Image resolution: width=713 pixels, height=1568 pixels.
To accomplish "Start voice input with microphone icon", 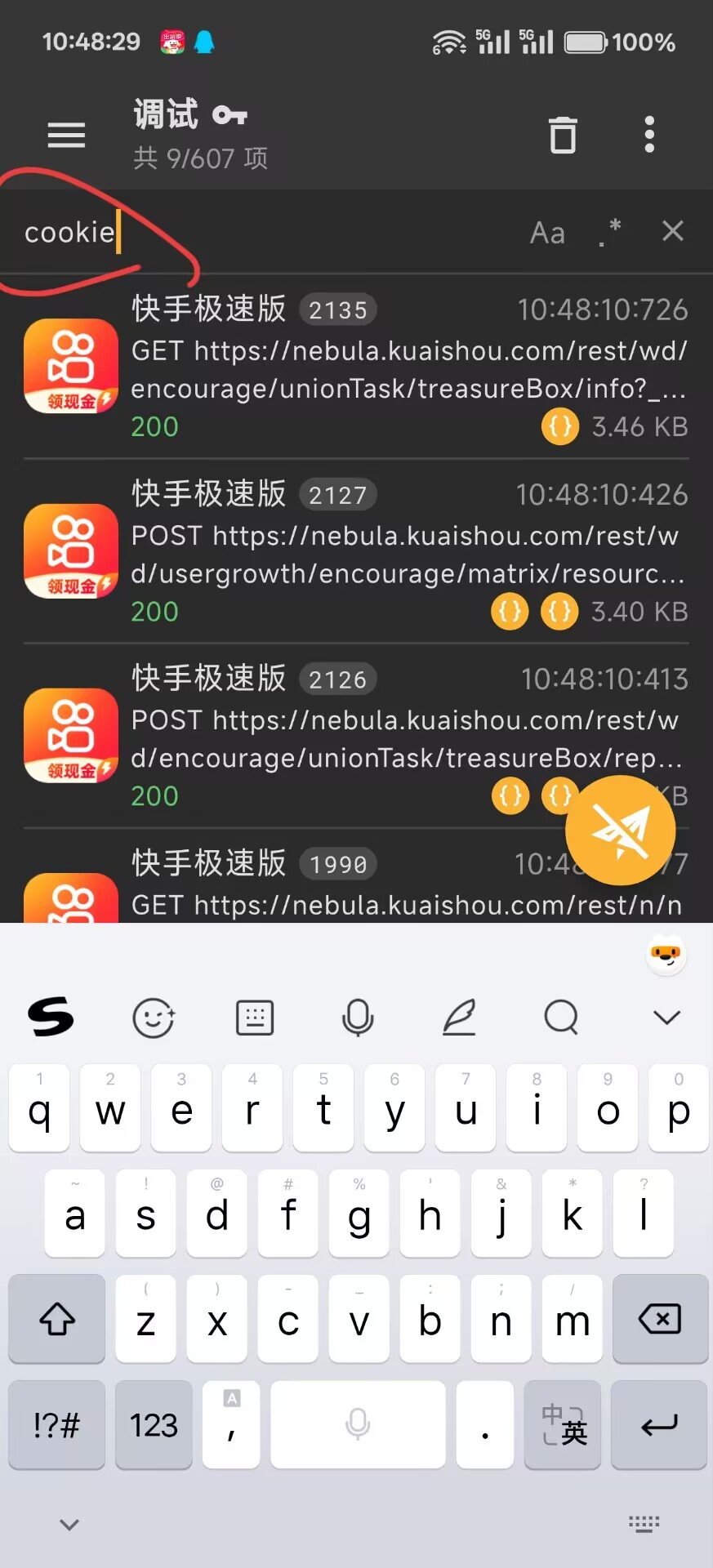I will click(x=358, y=1018).
